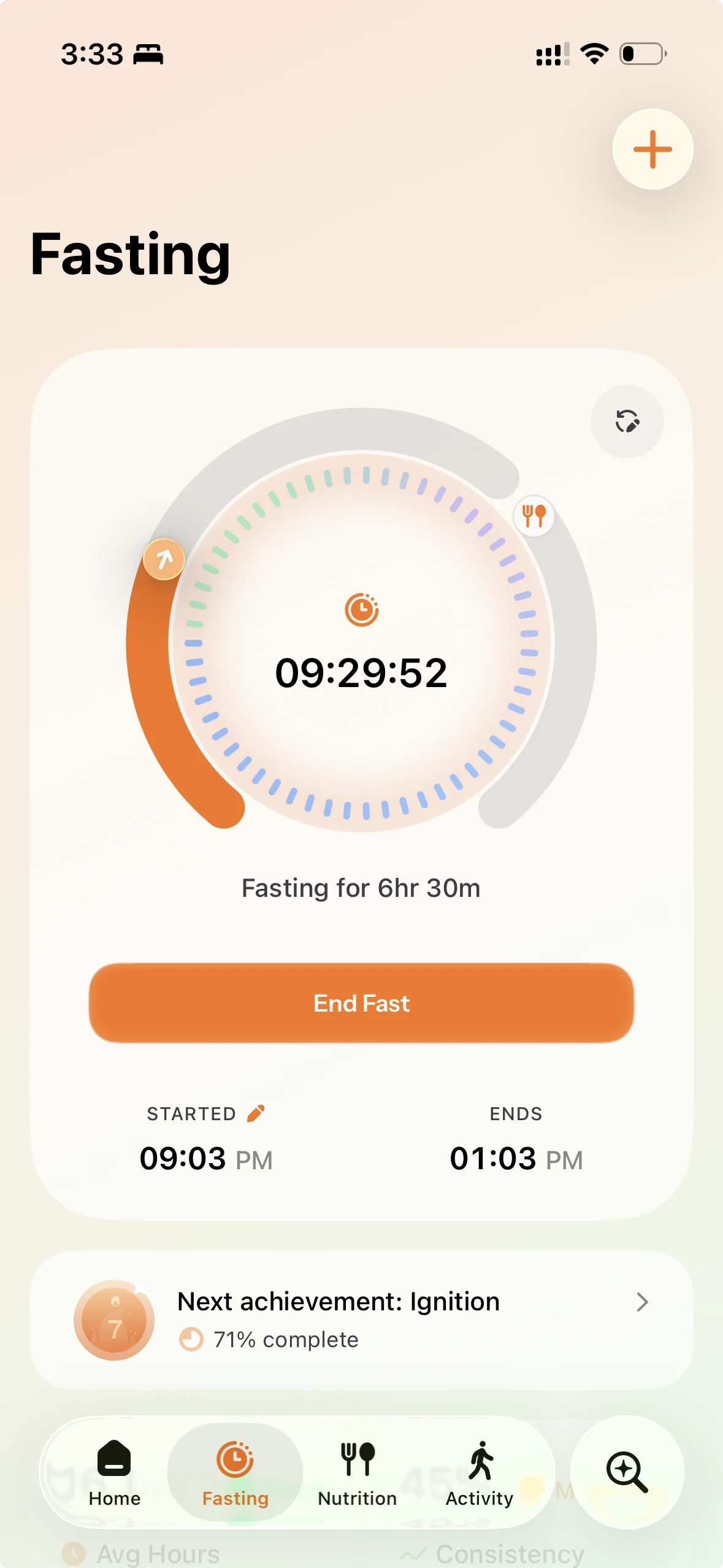Tap the level 7 achievement badge
The image size is (723, 1568).
tap(113, 1321)
